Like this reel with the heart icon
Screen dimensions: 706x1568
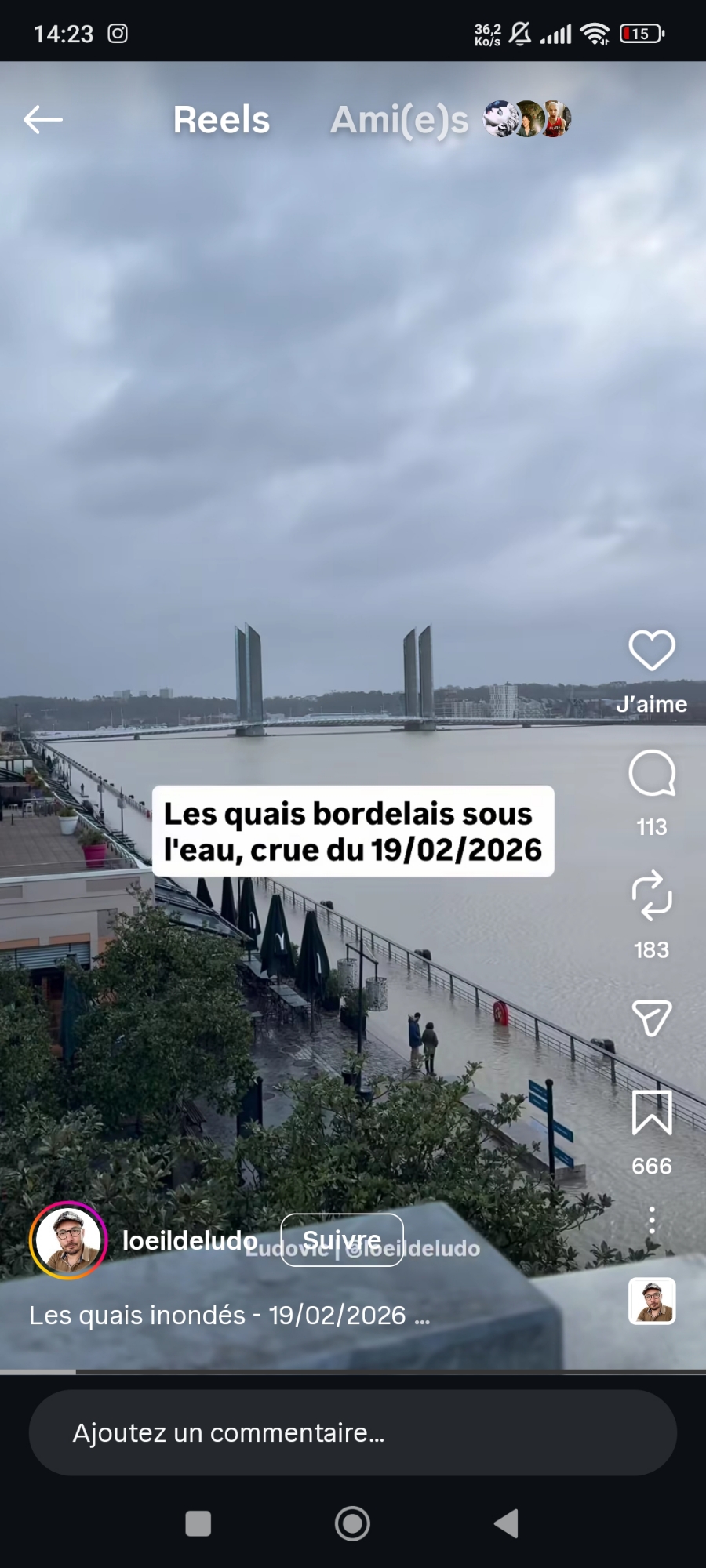pyautogui.click(x=652, y=651)
